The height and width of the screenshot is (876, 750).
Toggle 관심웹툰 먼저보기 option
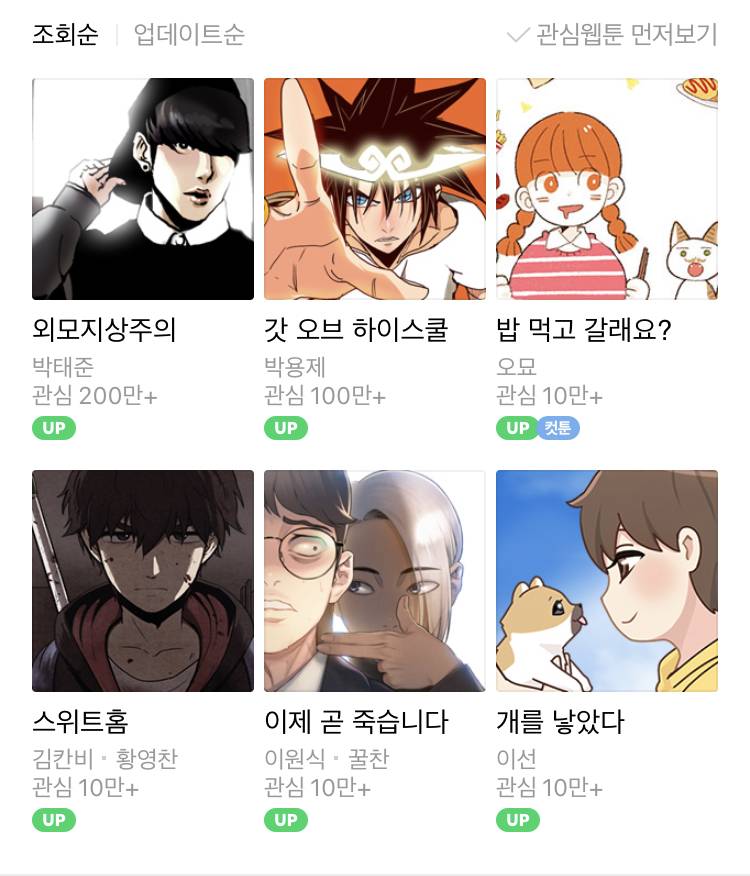[x=612, y=35]
